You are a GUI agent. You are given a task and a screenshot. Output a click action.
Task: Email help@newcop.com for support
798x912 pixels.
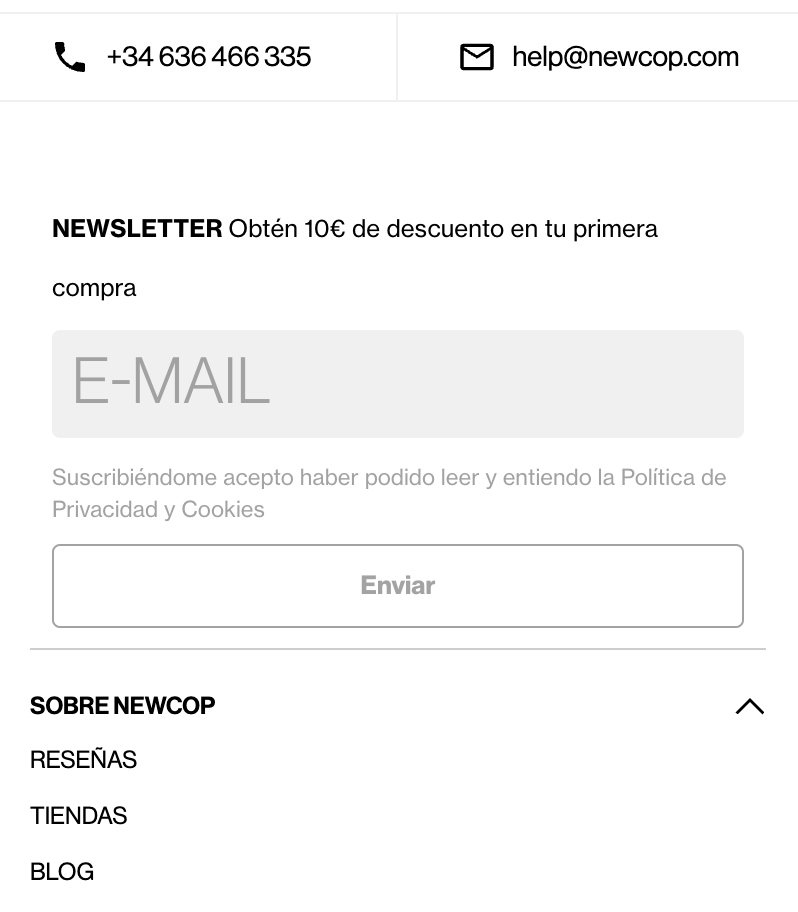click(x=624, y=57)
